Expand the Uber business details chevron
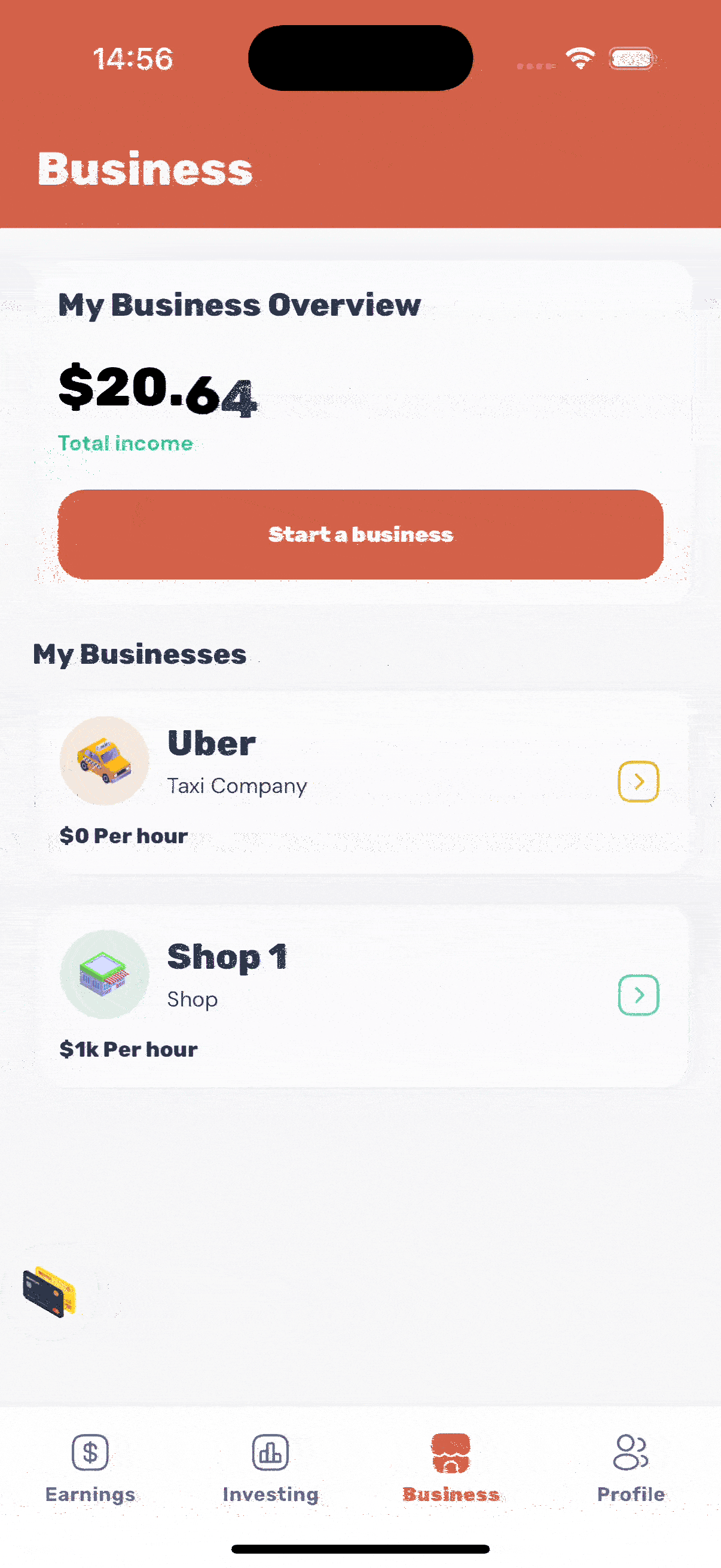 (637, 783)
